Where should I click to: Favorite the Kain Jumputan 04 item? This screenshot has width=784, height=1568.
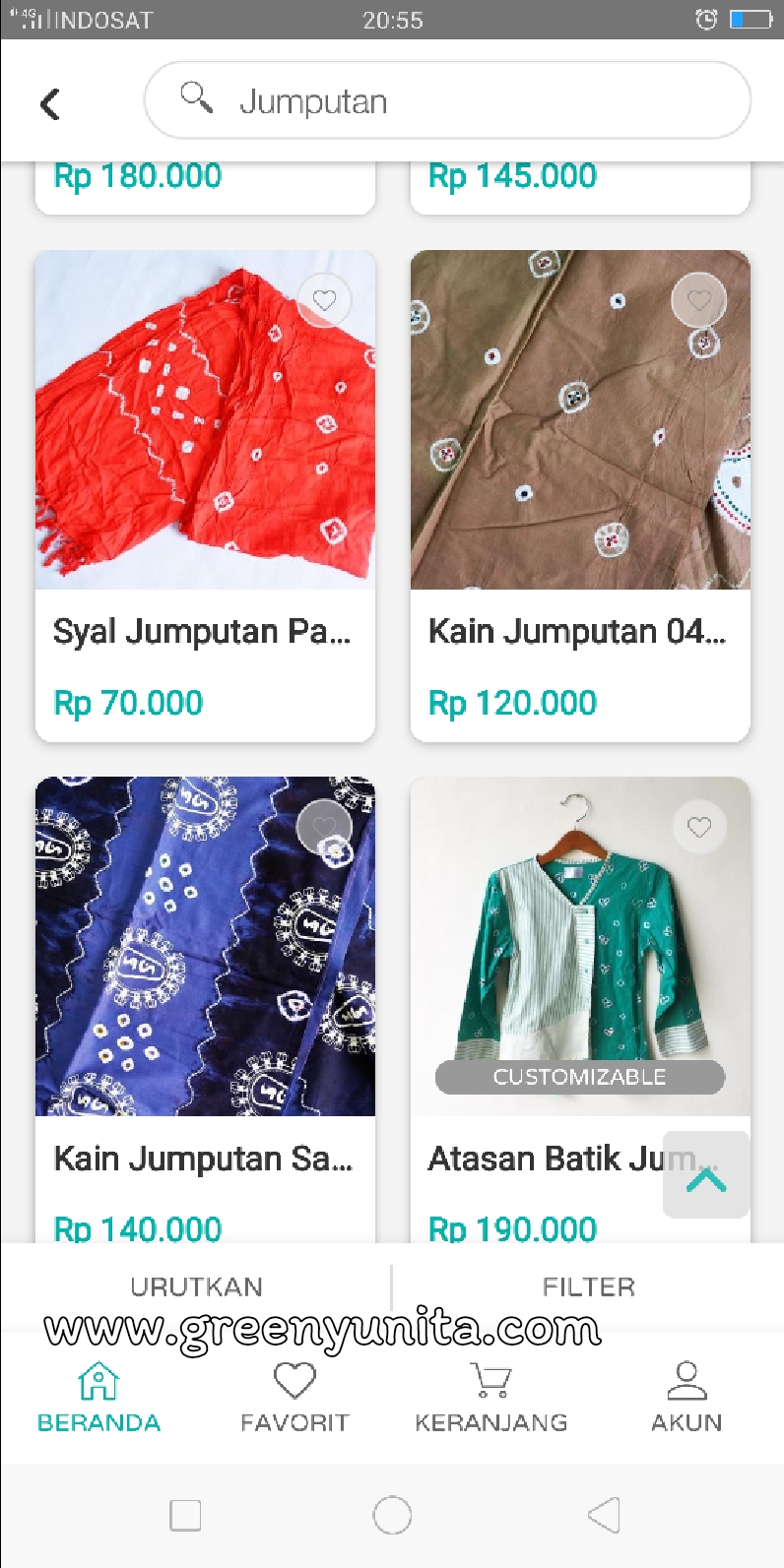click(698, 300)
